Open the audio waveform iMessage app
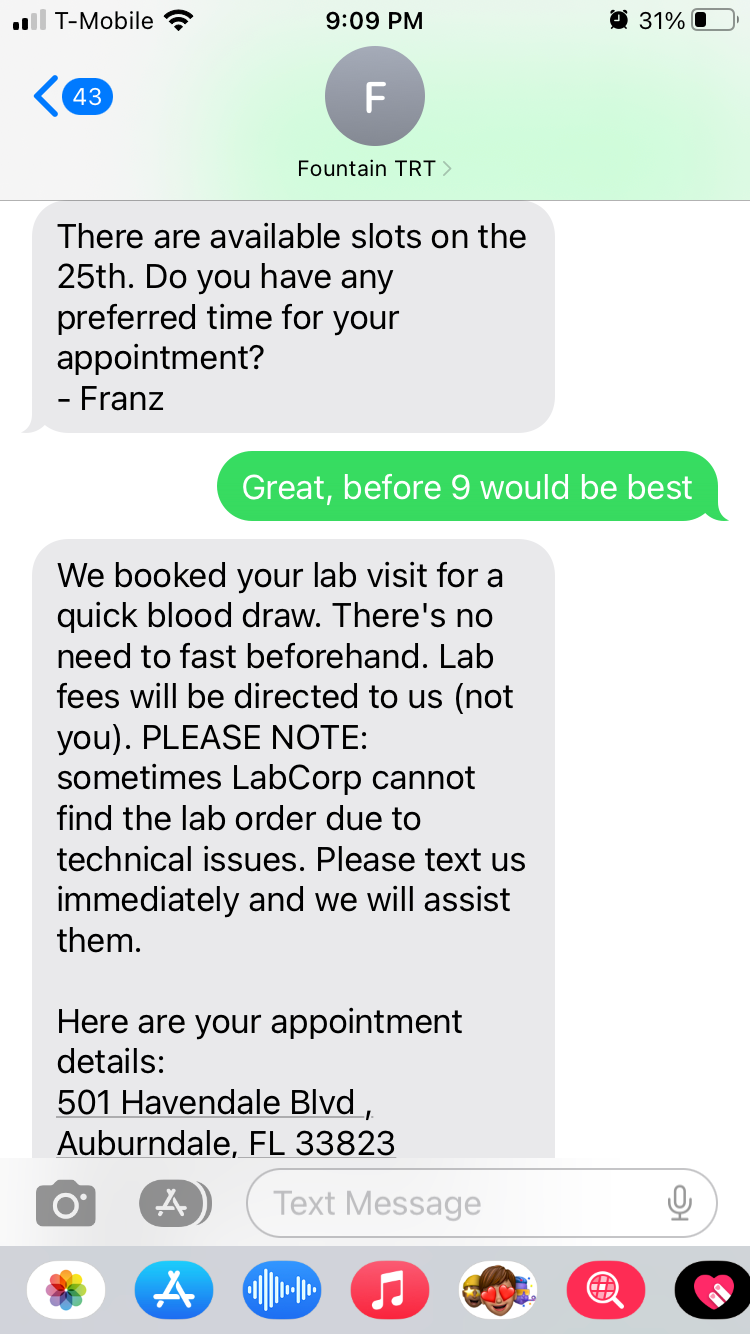The image size is (750, 1334). click(281, 1290)
